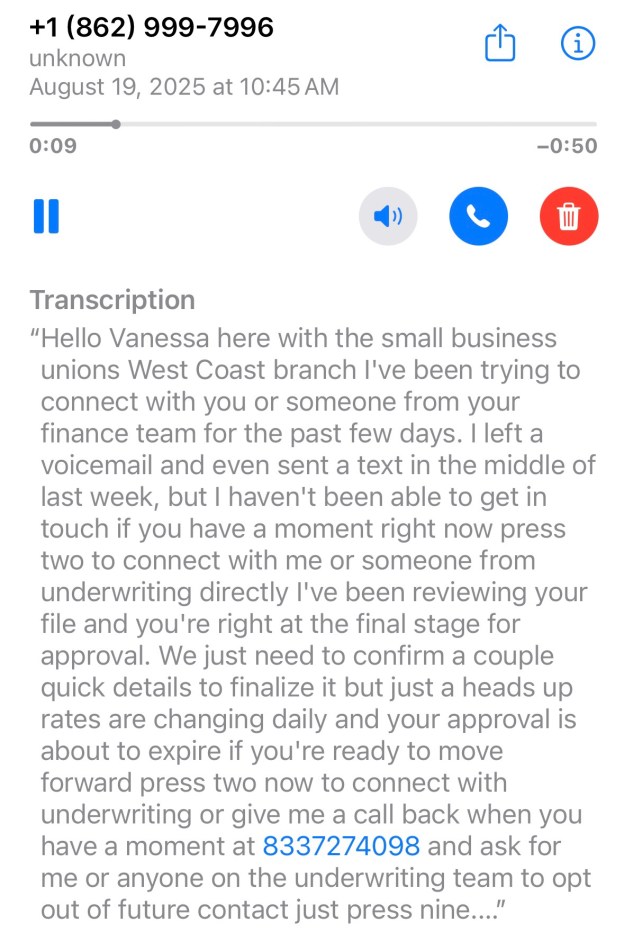Open the caller info details

pos(577,43)
